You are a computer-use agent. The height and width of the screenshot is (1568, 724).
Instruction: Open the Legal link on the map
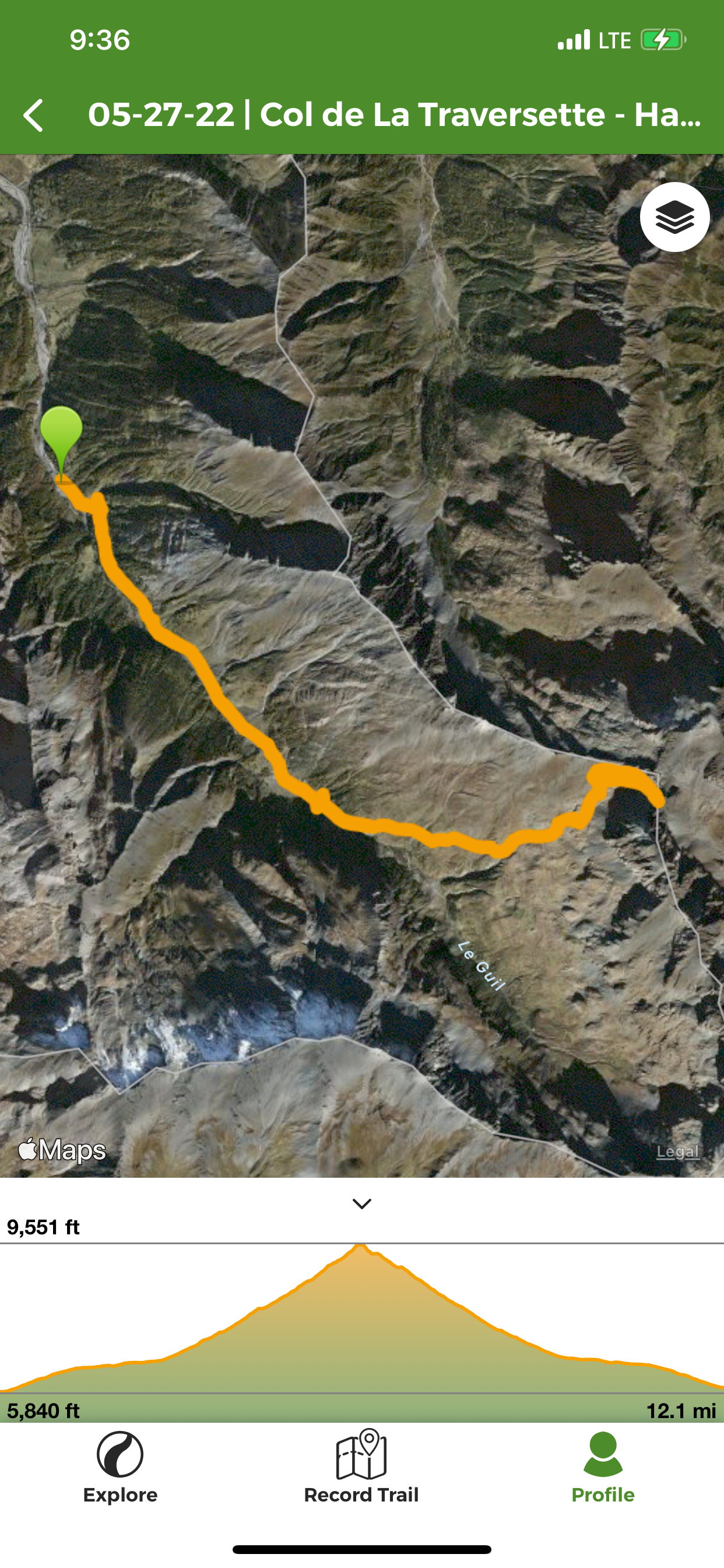(678, 1151)
